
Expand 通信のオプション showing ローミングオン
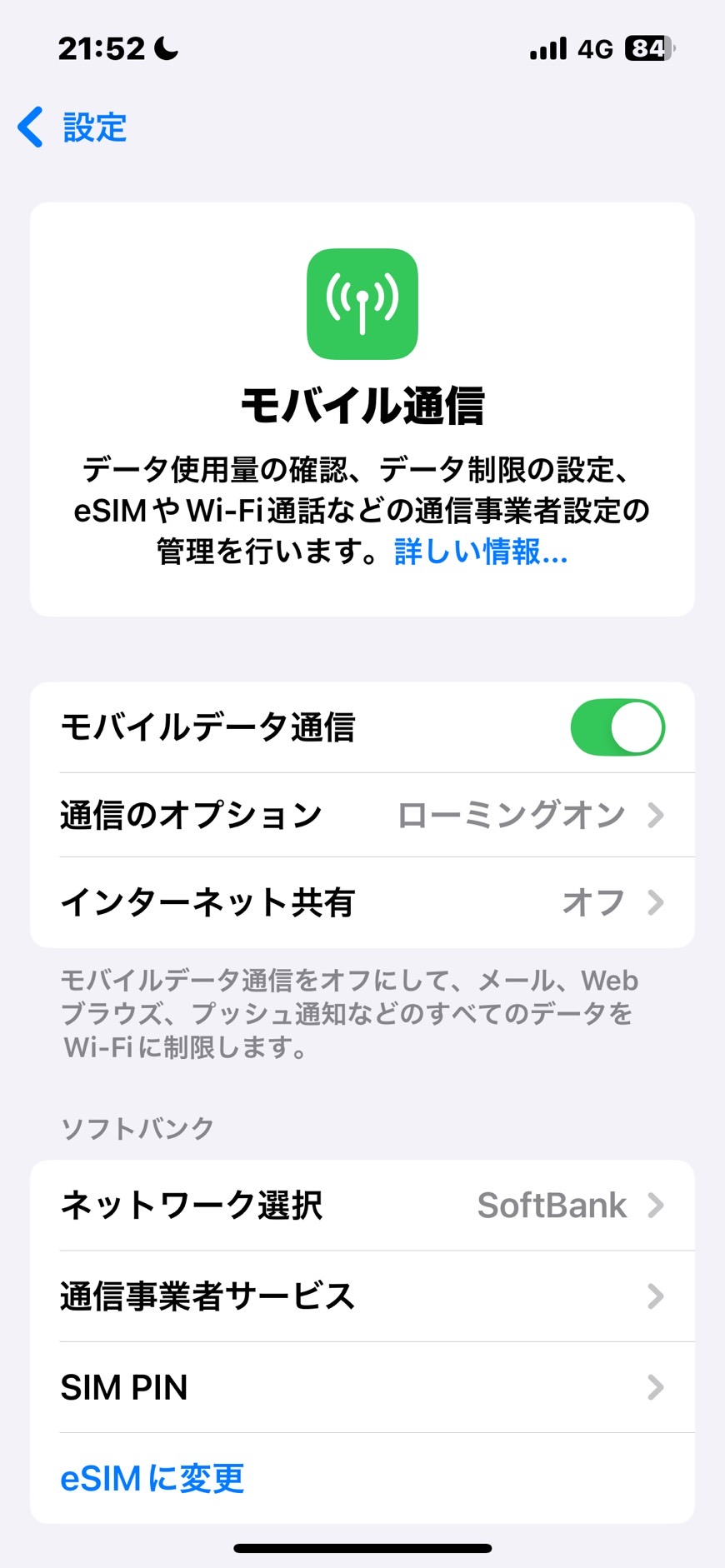[x=362, y=816]
